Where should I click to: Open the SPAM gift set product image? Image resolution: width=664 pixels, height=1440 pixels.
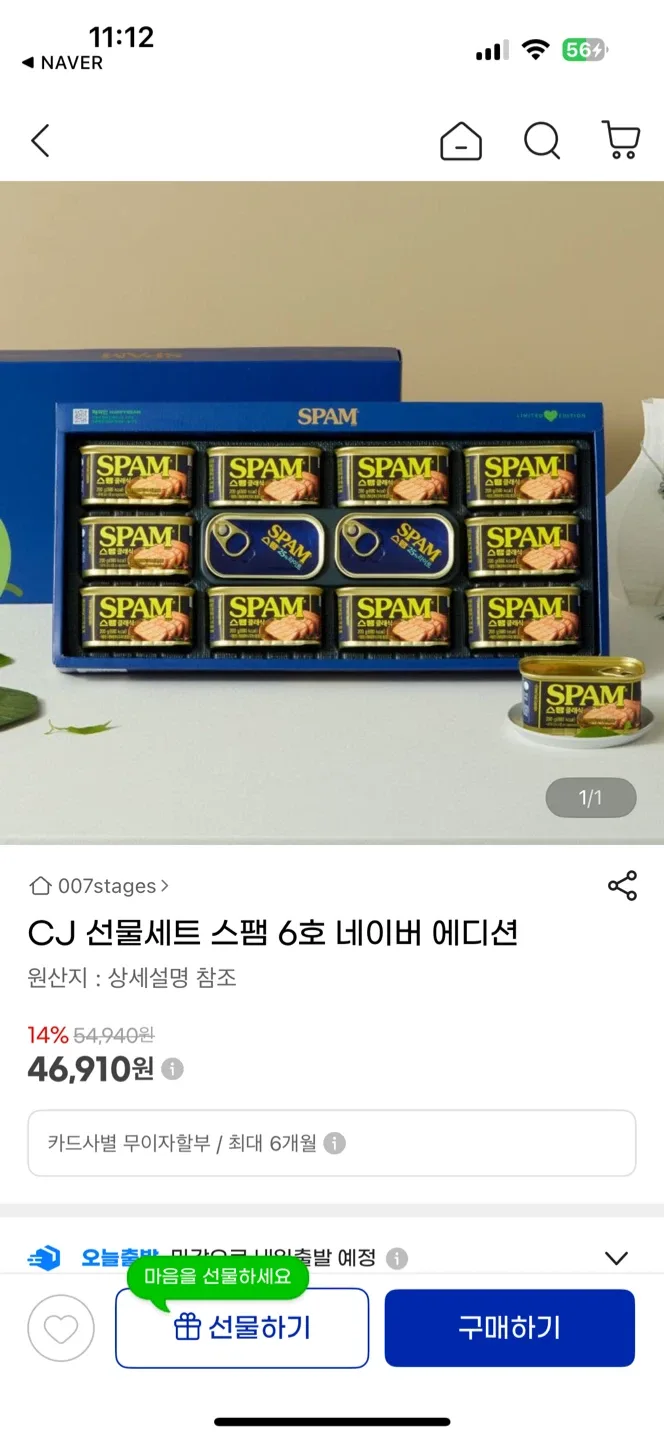(332, 513)
